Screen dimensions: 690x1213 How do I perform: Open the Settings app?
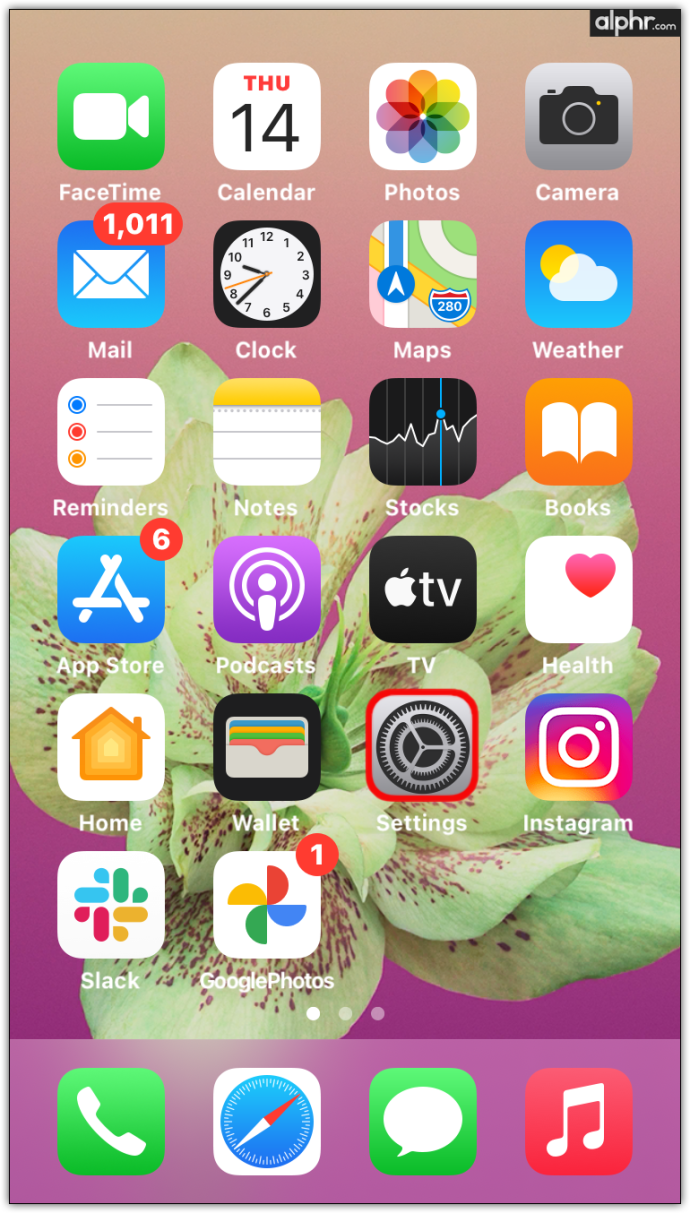422,746
